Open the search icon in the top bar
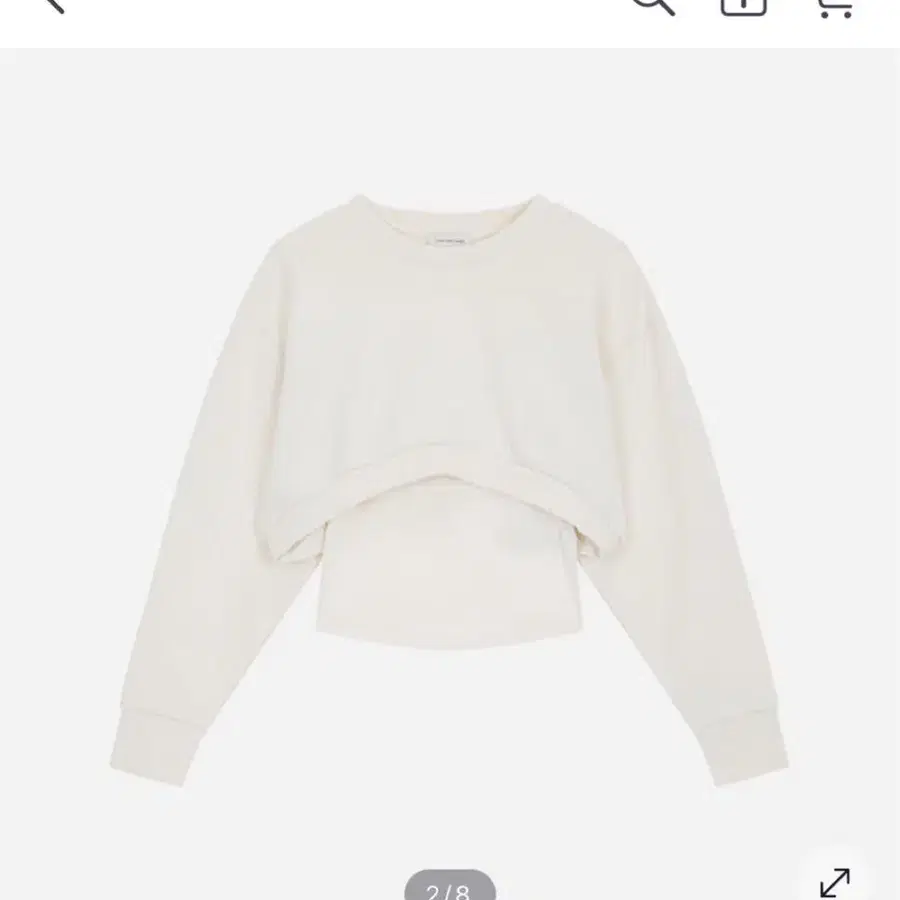900x900 pixels. click(653, 6)
